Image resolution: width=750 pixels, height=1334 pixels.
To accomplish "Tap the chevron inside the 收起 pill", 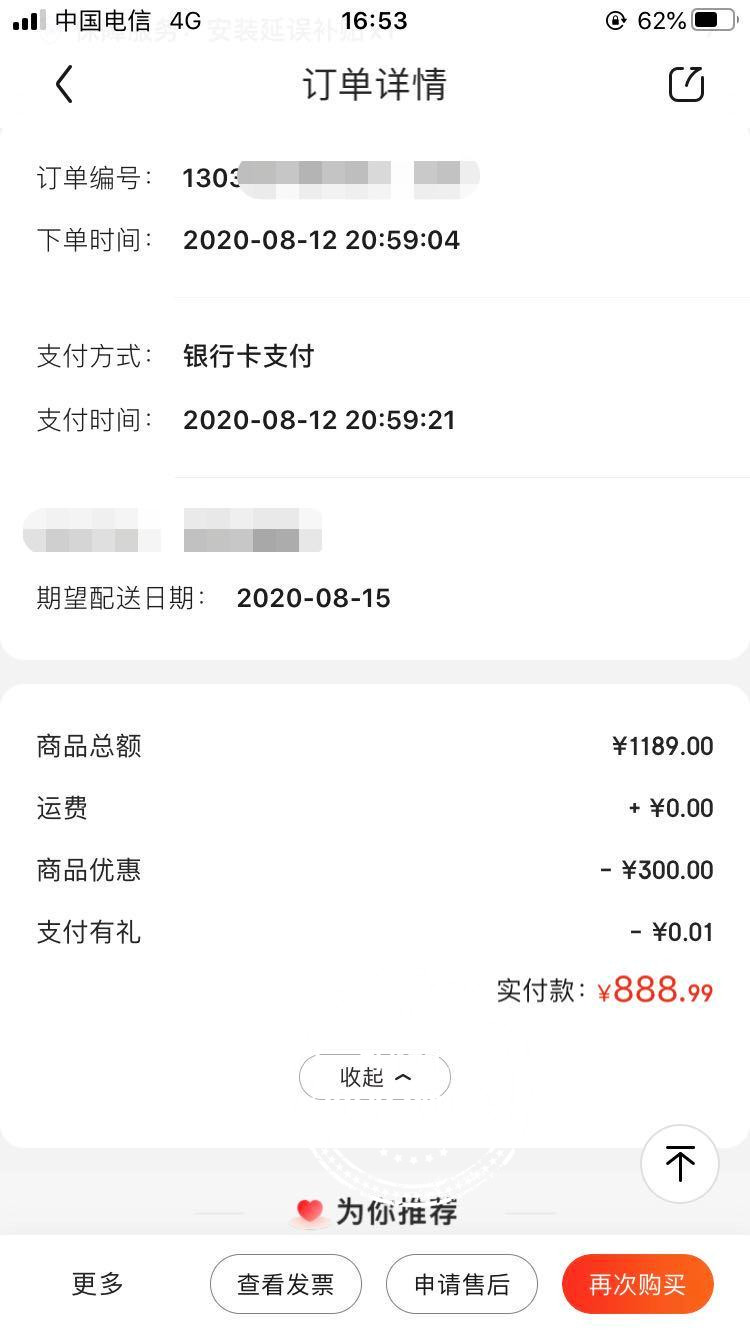I will pos(404,1077).
